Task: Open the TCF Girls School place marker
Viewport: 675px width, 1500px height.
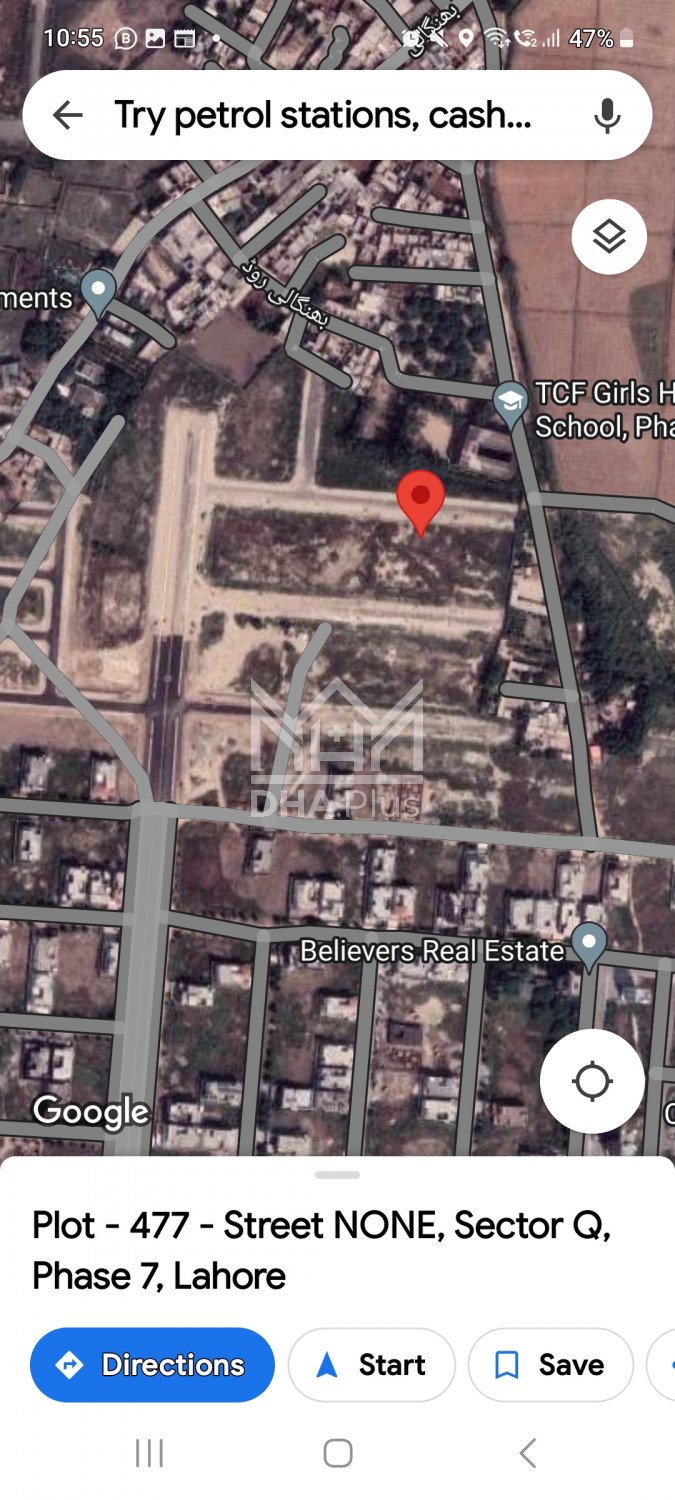Action: tap(511, 403)
